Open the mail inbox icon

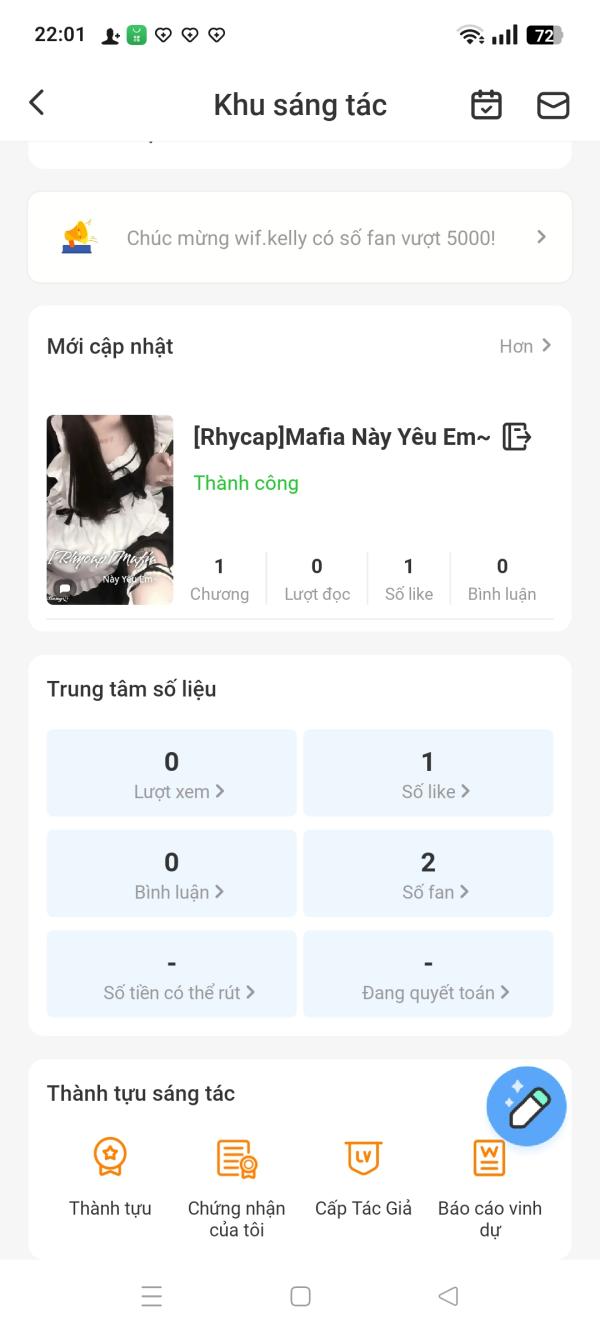pos(553,105)
